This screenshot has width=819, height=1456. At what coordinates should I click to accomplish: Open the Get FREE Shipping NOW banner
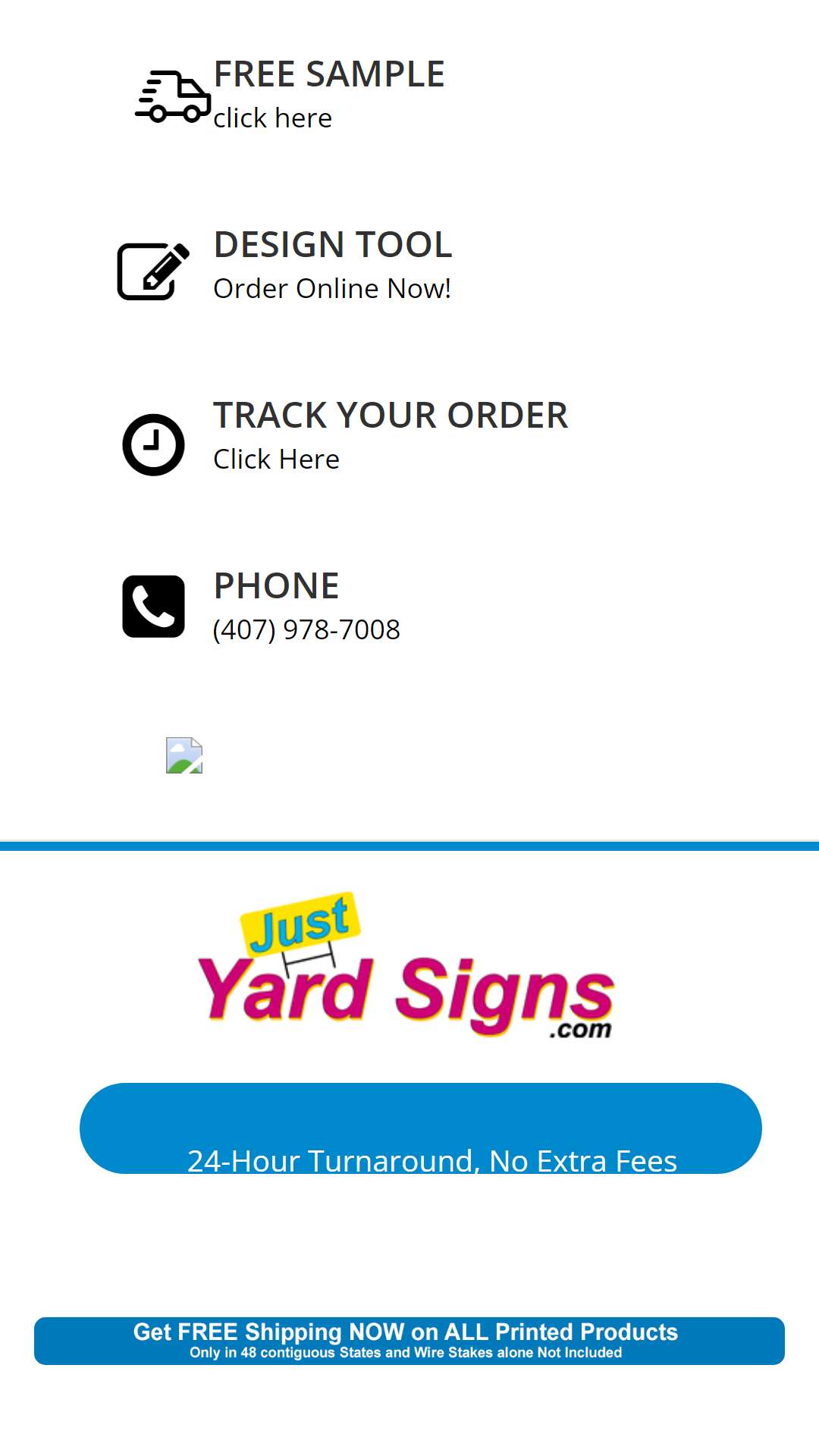click(409, 1341)
